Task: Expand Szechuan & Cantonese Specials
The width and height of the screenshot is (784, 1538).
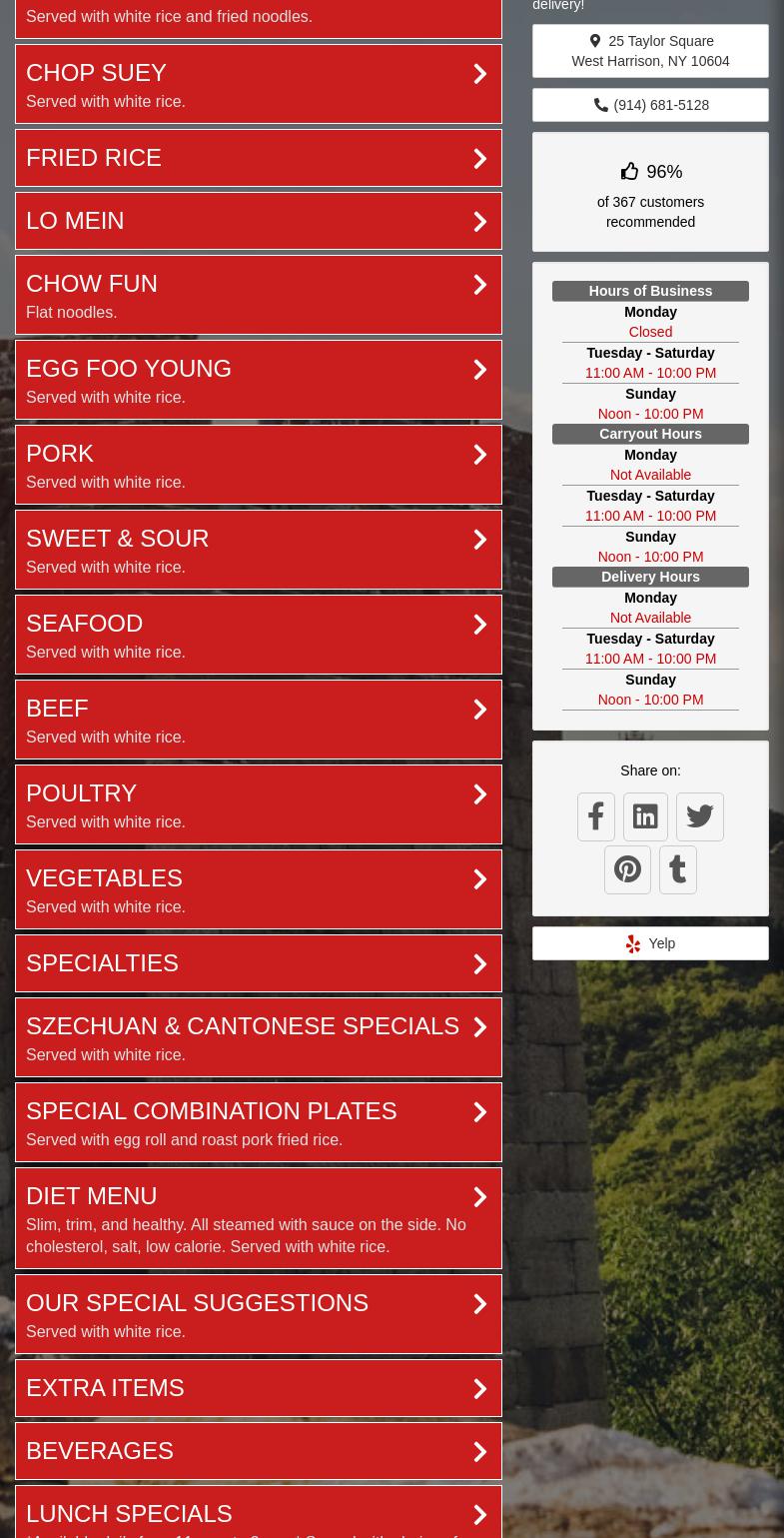Action: [x=258, y=1037]
